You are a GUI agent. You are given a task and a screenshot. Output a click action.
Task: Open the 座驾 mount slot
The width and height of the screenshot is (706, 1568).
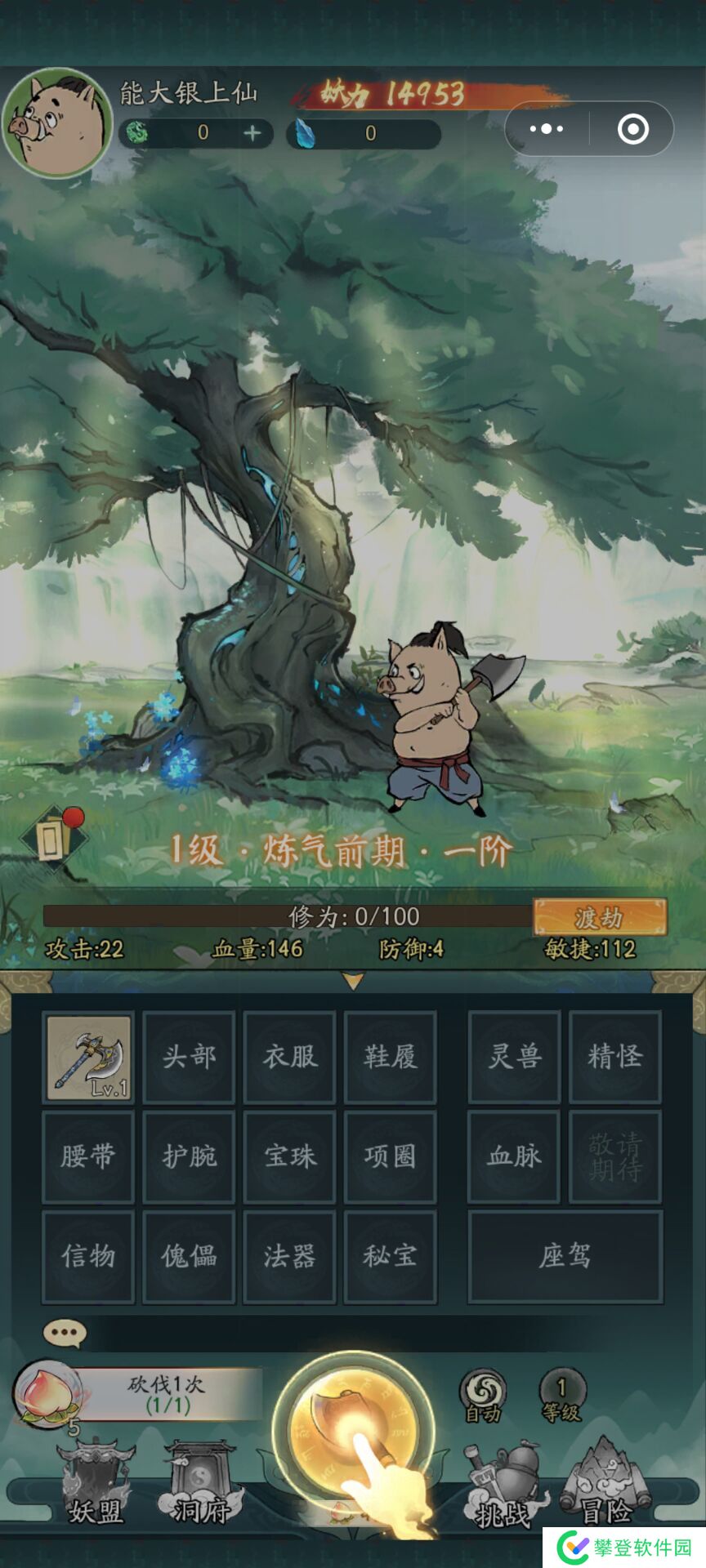click(x=565, y=1256)
